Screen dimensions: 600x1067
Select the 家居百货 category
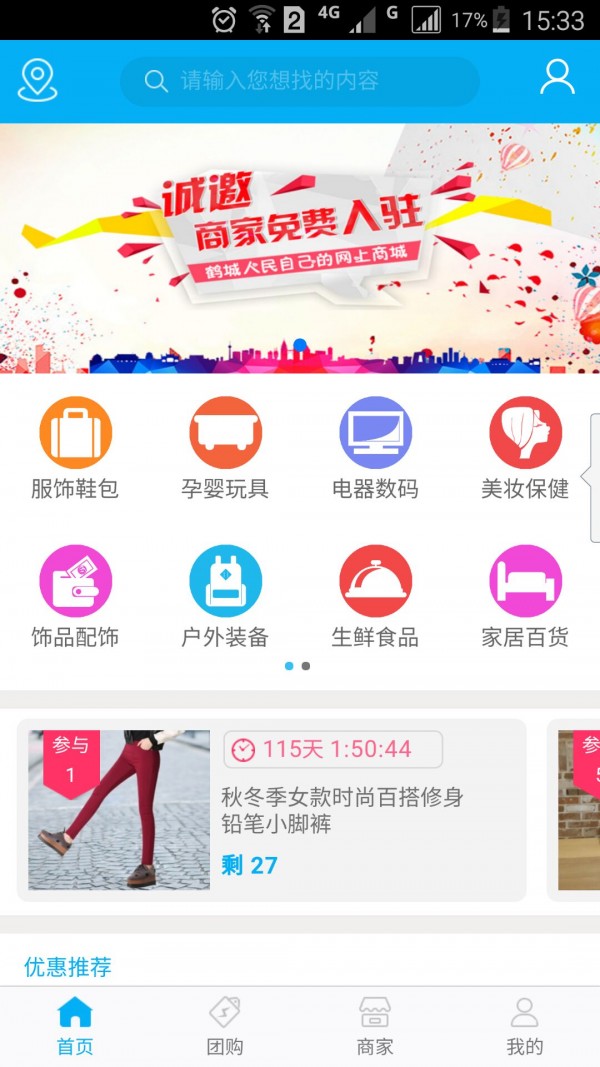coord(525,596)
